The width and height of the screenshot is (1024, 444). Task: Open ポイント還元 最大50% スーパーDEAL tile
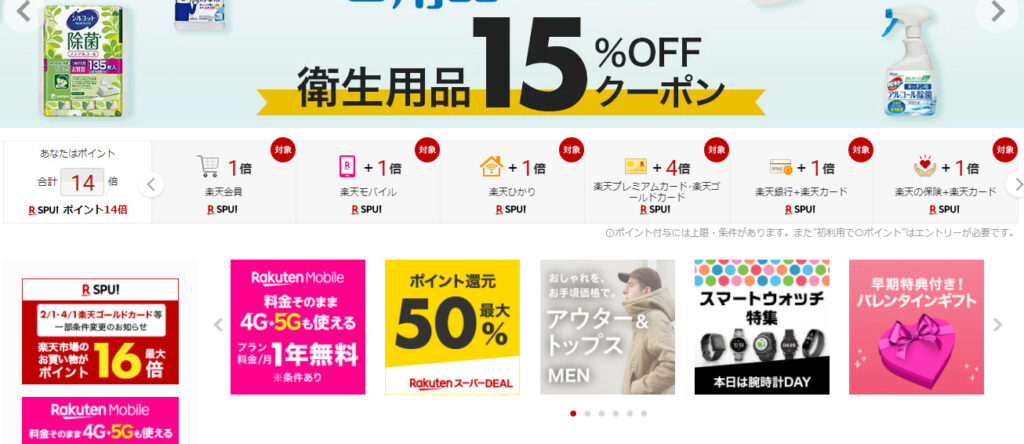click(452, 327)
